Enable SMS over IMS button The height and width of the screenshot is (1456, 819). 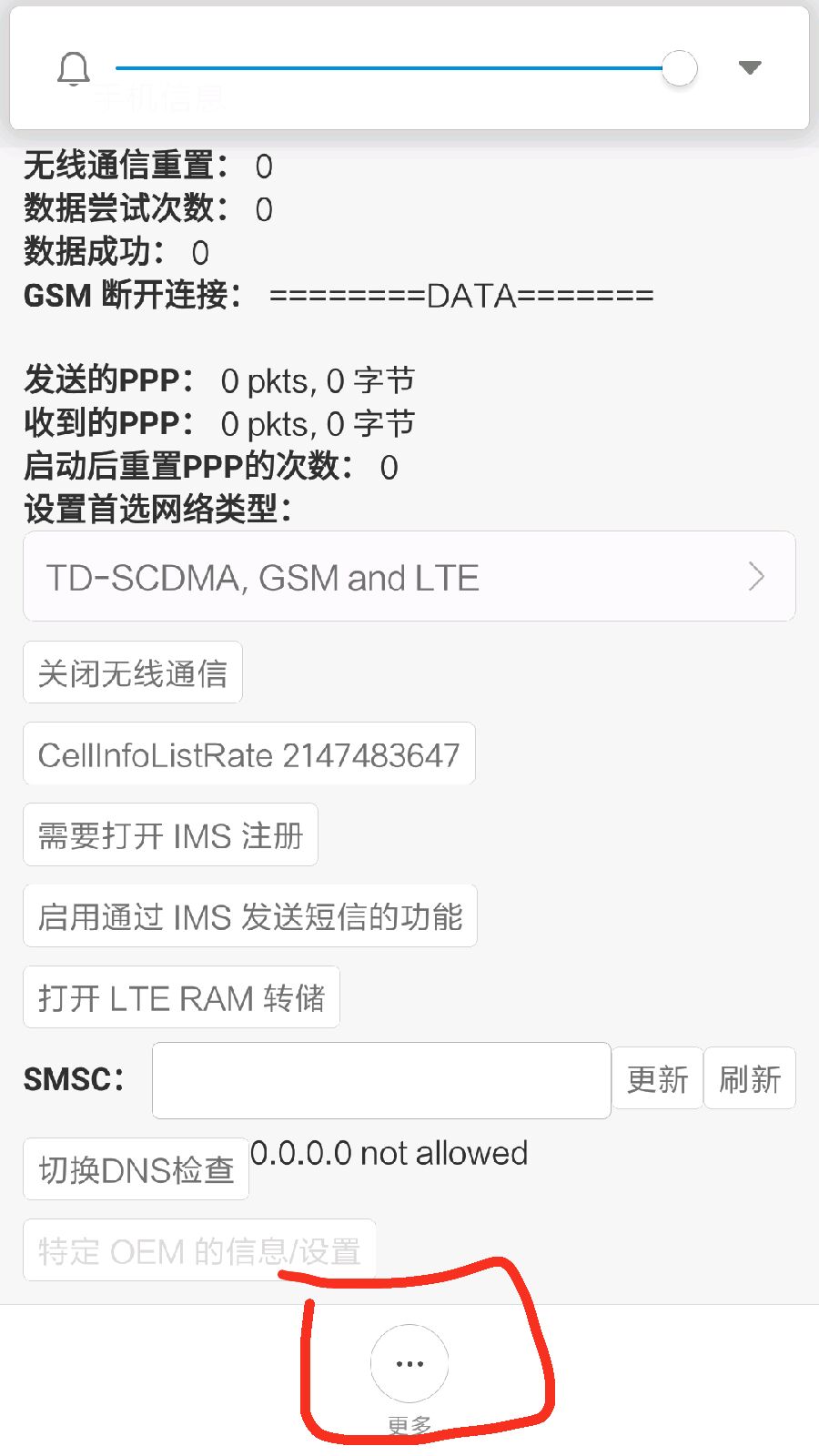tap(250, 915)
